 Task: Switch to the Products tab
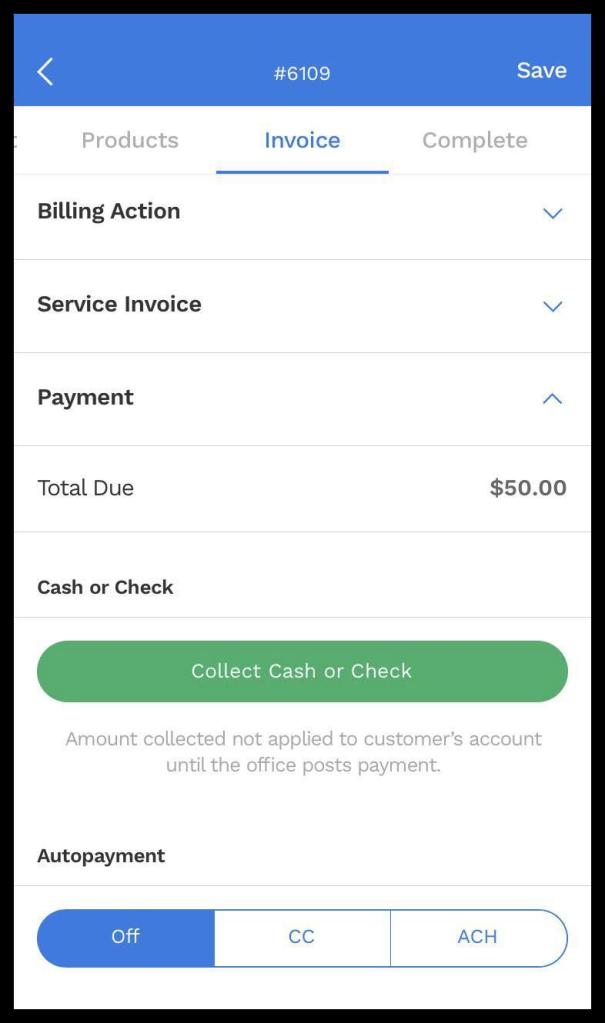[130, 141]
